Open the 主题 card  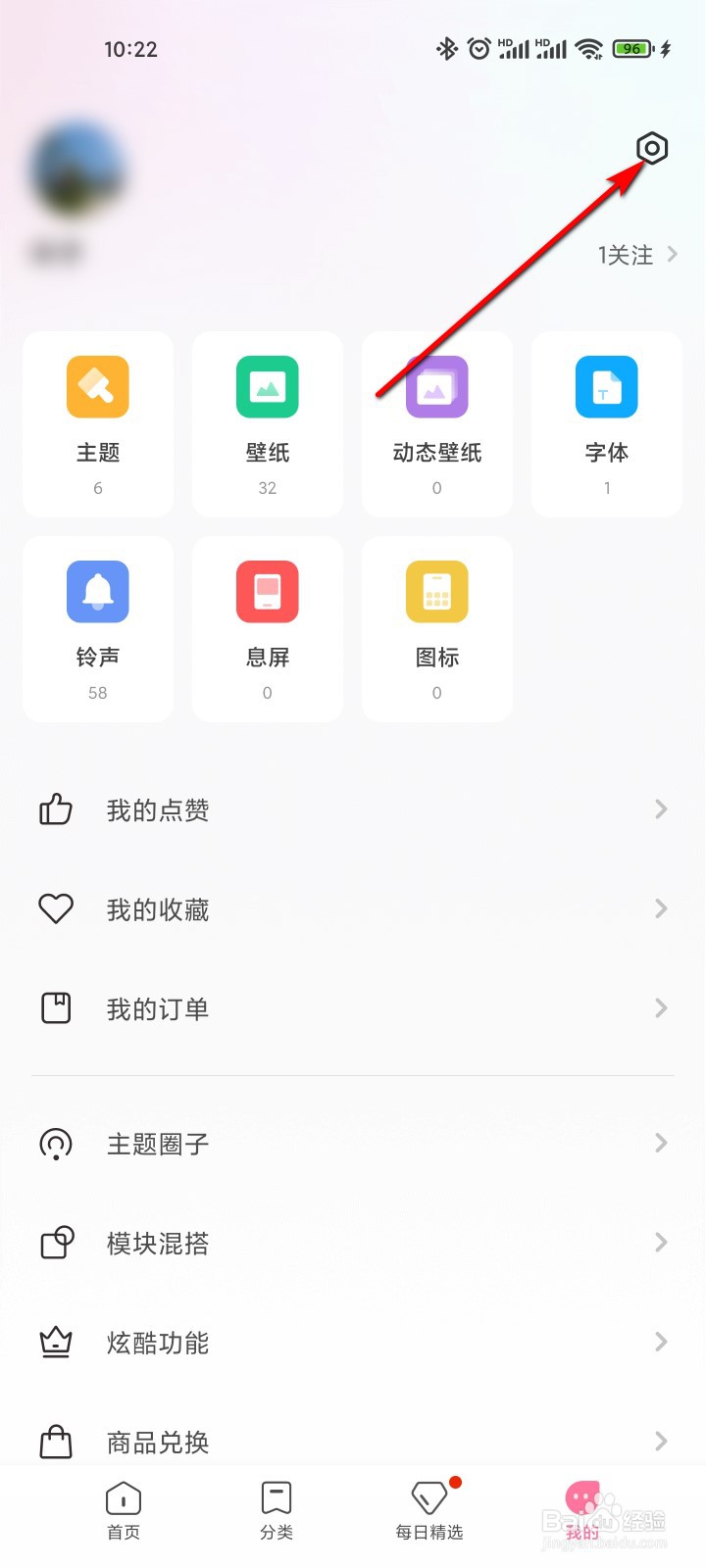(x=98, y=423)
